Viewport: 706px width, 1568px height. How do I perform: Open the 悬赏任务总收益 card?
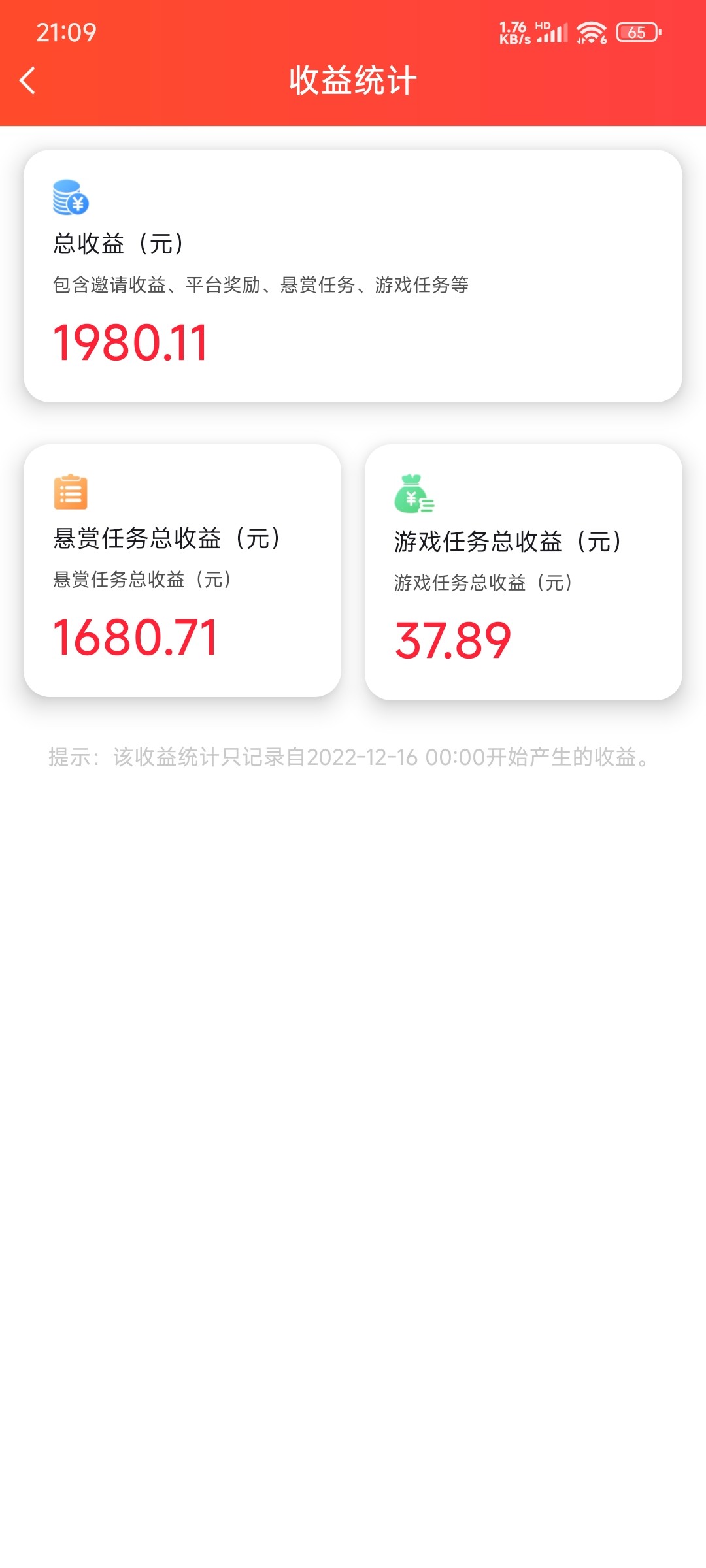185,568
